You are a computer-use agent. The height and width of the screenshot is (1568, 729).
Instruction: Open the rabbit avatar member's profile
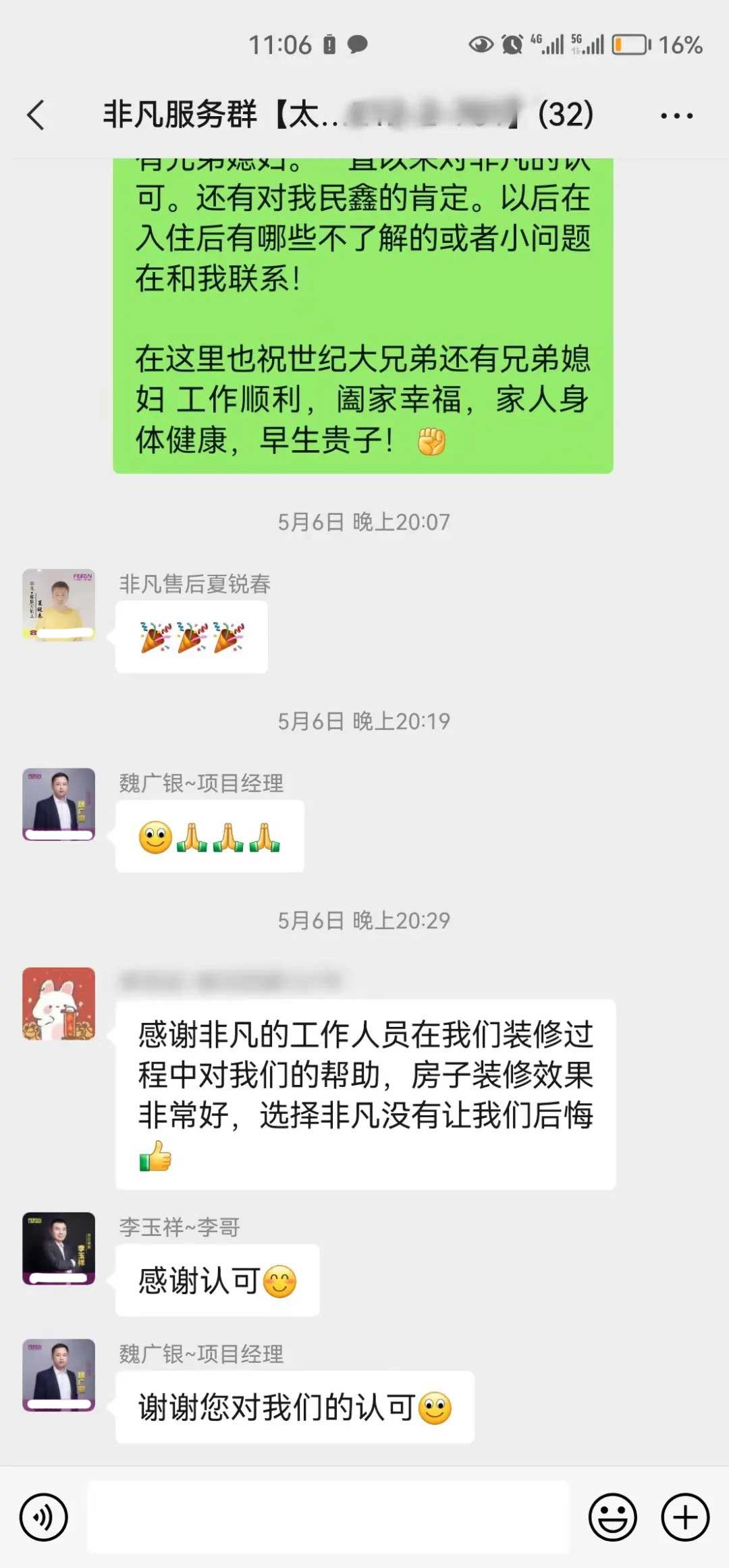point(59,1003)
